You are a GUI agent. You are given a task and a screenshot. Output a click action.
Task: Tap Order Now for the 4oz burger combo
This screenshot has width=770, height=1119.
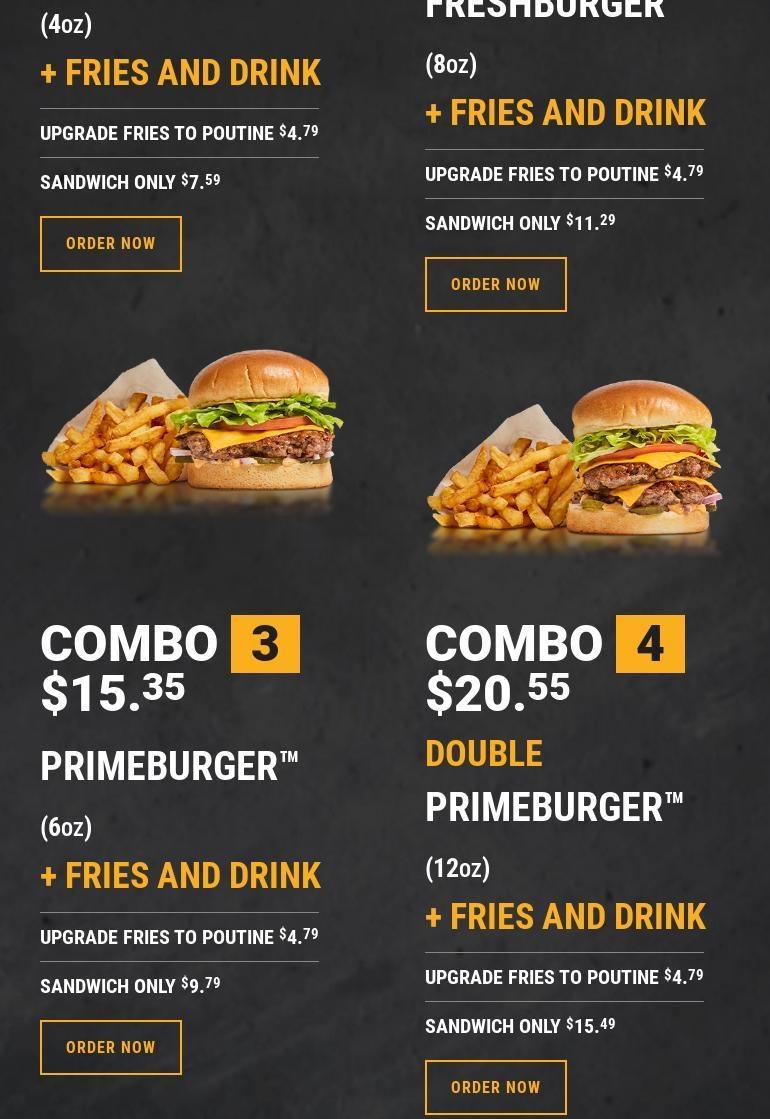point(111,244)
